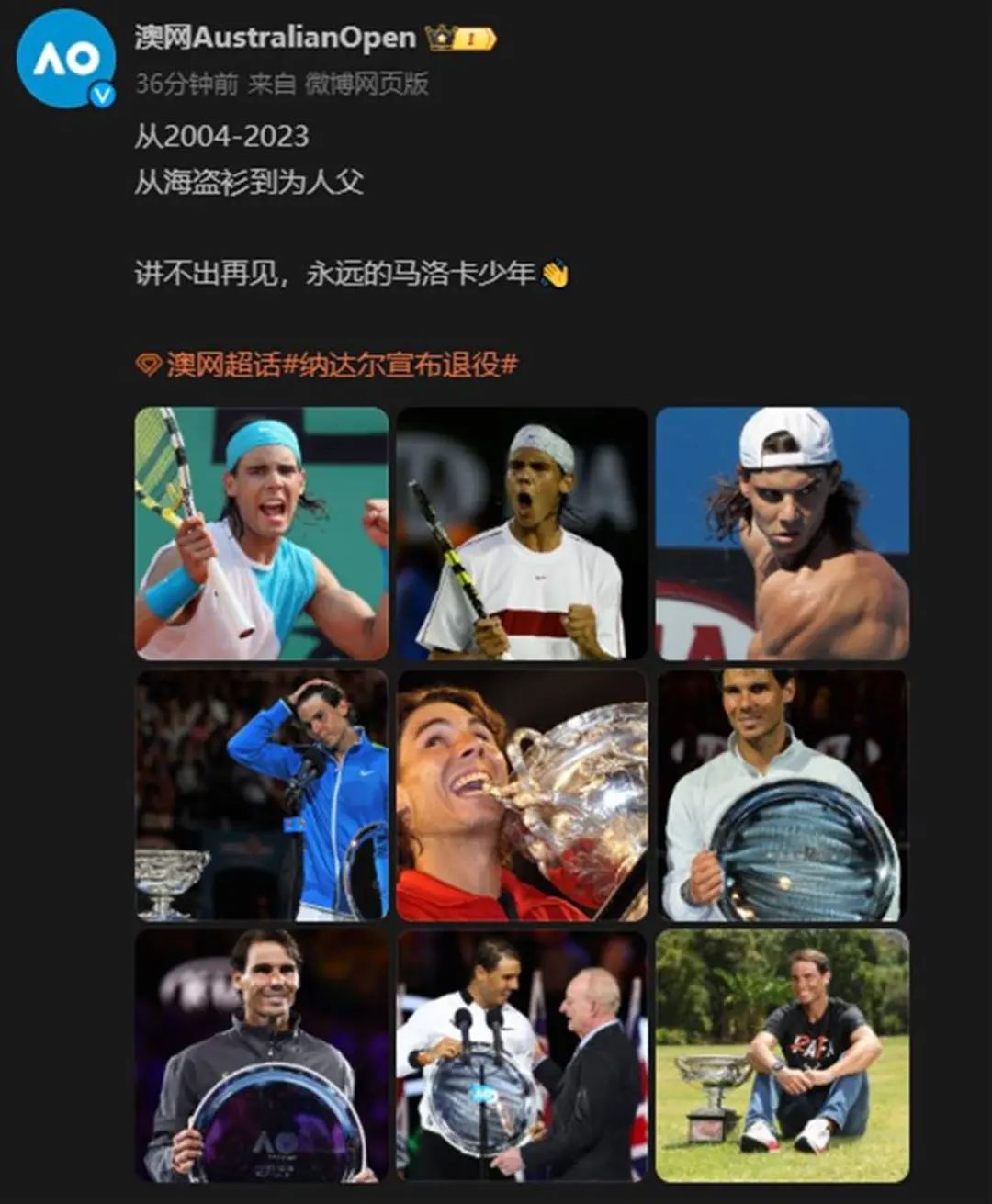Enlarge the photo biting the trophy
Screen dimensions: 992x1204
point(522,795)
